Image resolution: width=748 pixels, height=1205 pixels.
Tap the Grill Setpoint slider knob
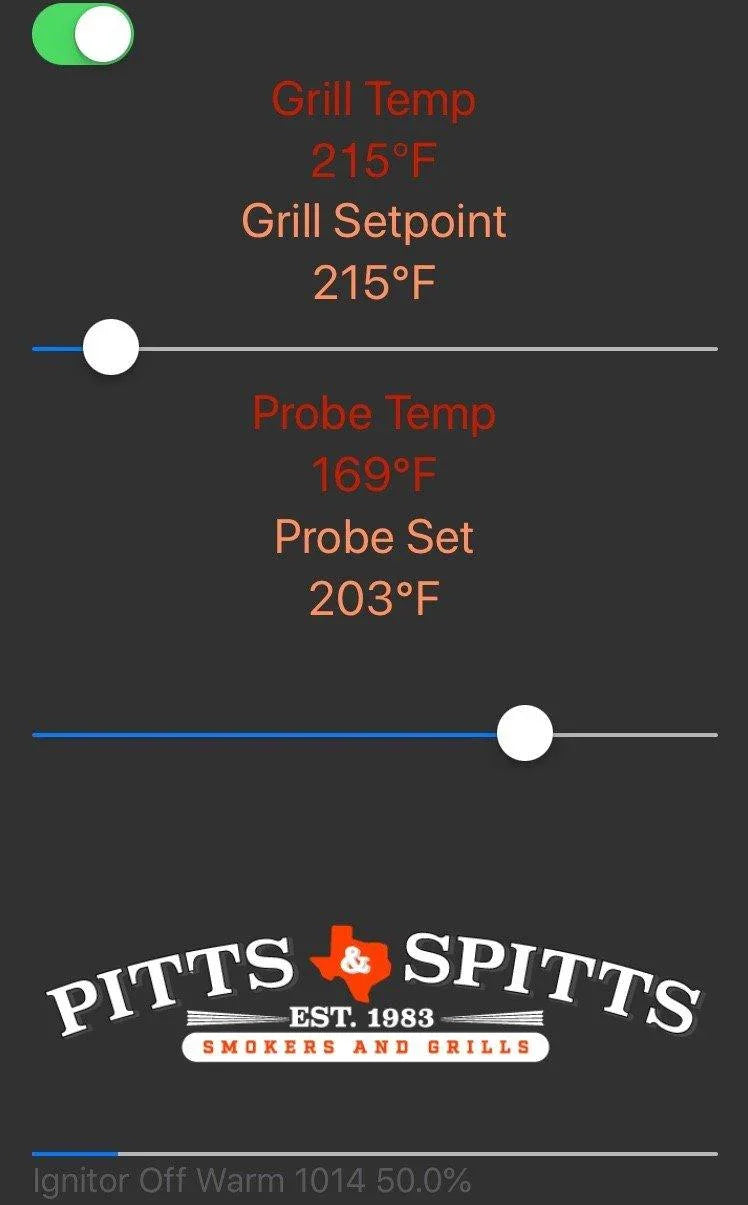pyautogui.click(x=110, y=348)
